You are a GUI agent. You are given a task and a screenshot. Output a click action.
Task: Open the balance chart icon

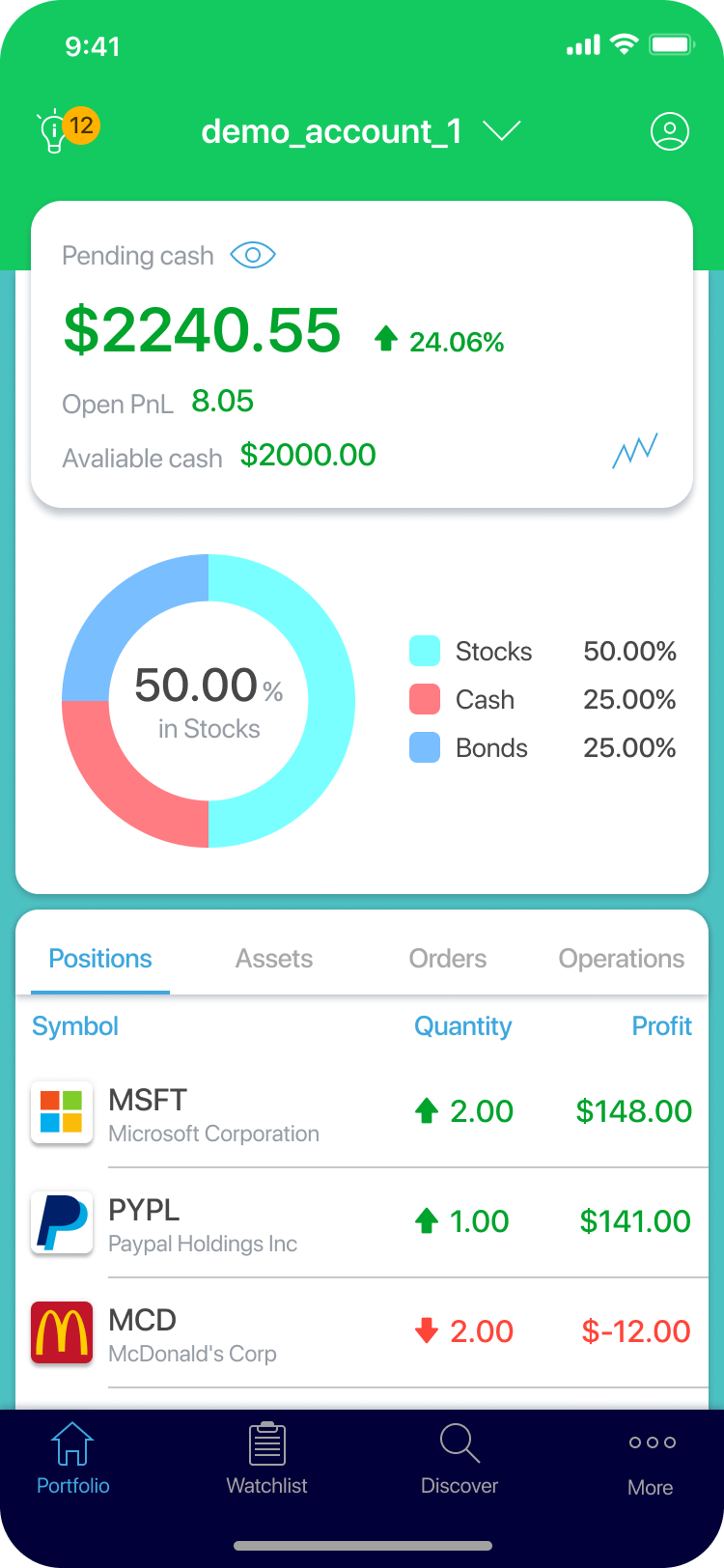click(635, 451)
